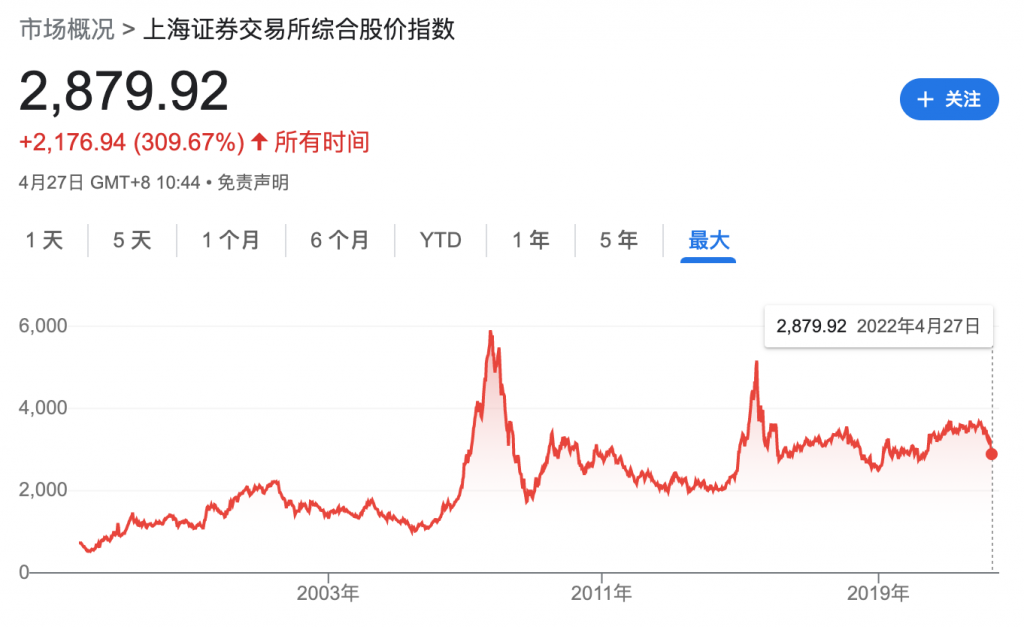Select the YTD tab
1024x627 pixels.
tap(440, 240)
